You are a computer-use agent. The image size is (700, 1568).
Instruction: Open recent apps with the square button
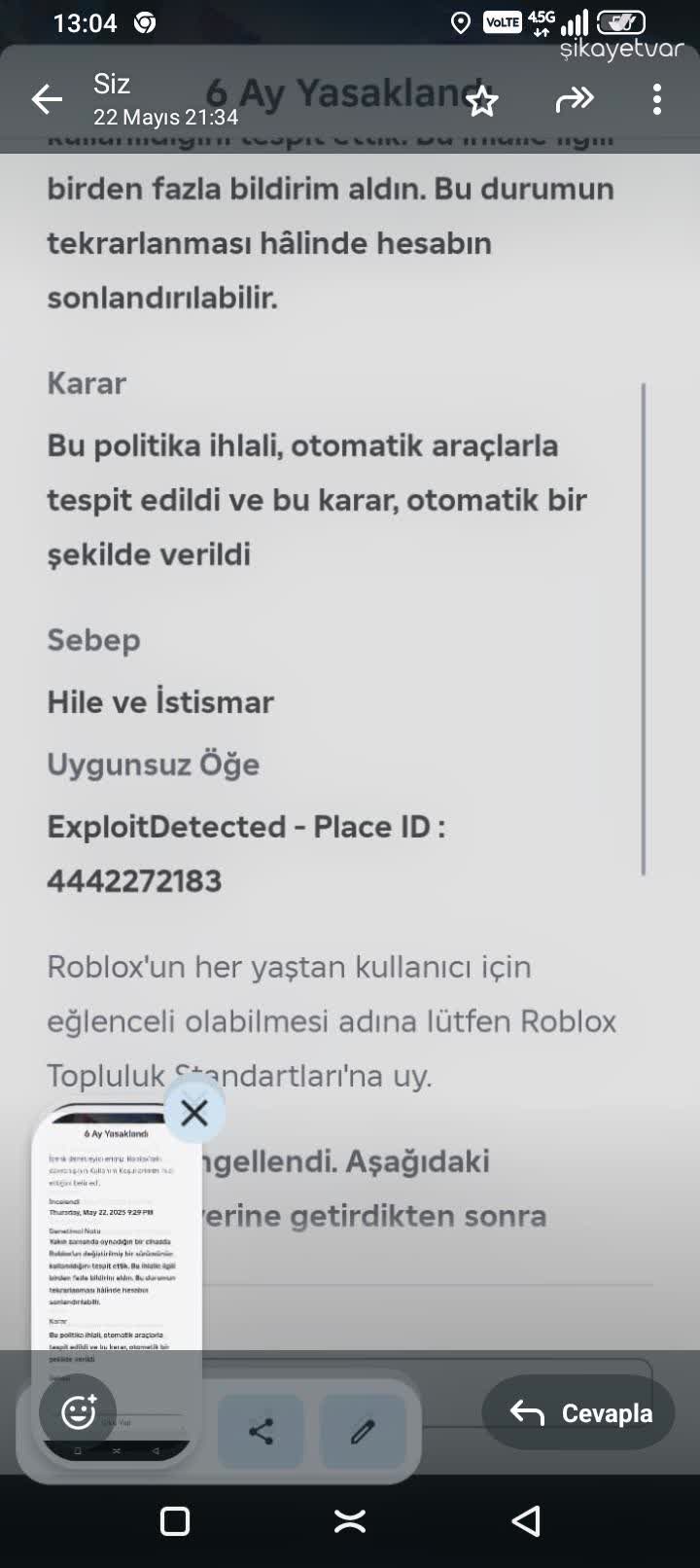(x=174, y=1519)
